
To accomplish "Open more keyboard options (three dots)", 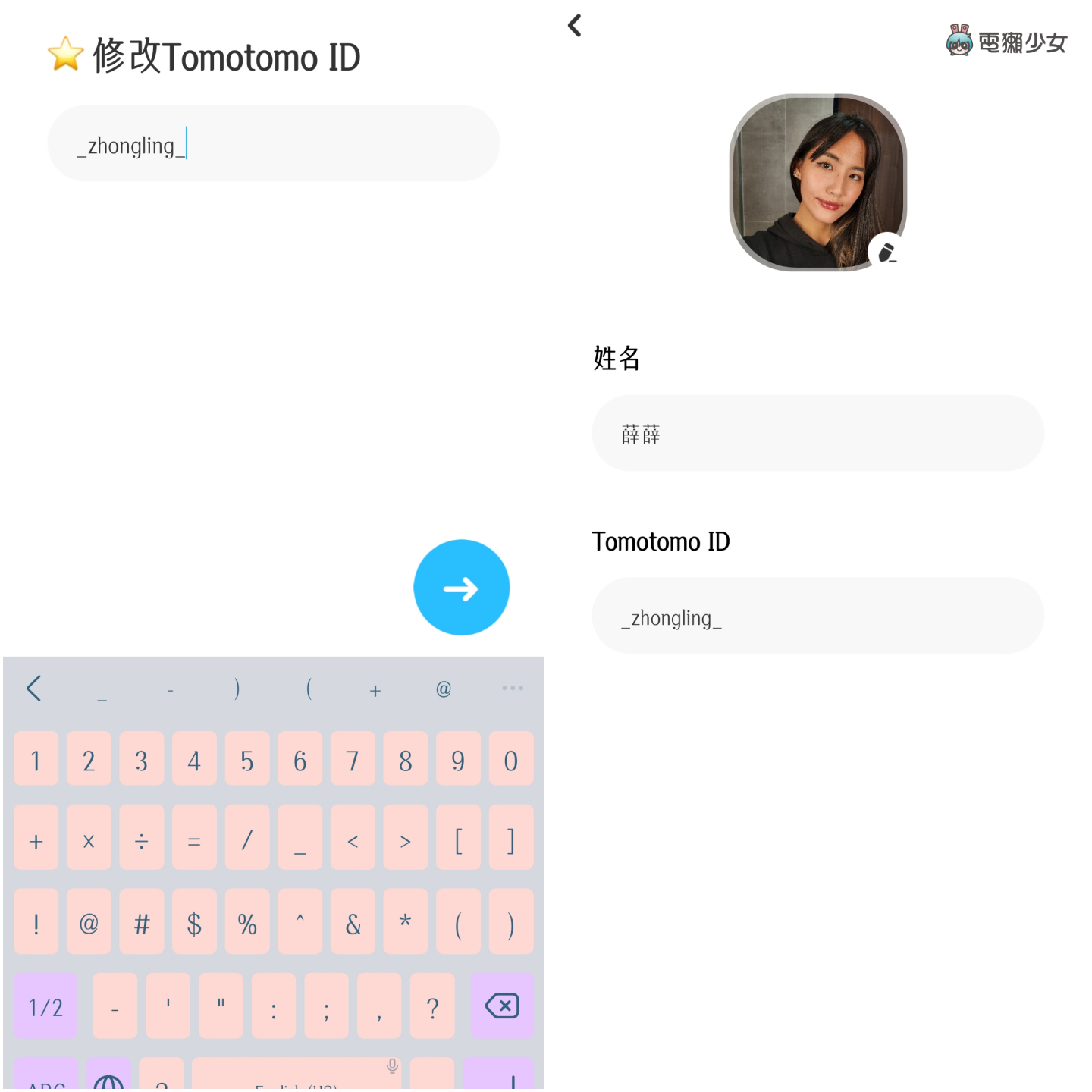I will click(513, 689).
